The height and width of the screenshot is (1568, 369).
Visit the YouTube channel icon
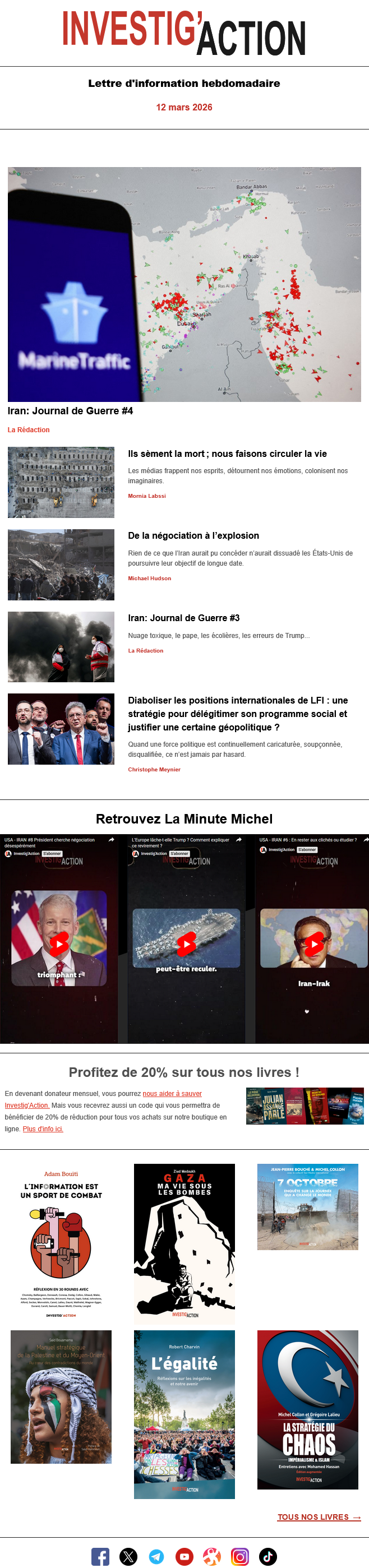[x=184, y=1556]
